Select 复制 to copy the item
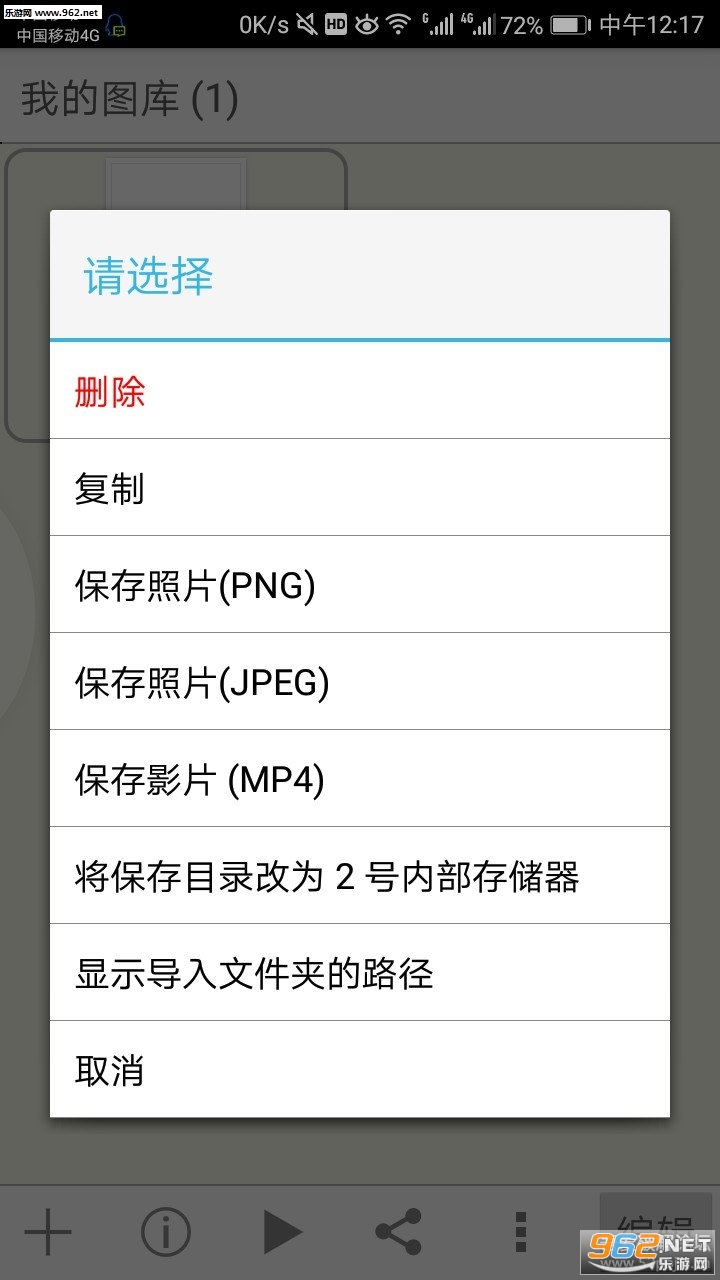This screenshot has width=720, height=1280. (x=358, y=488)
